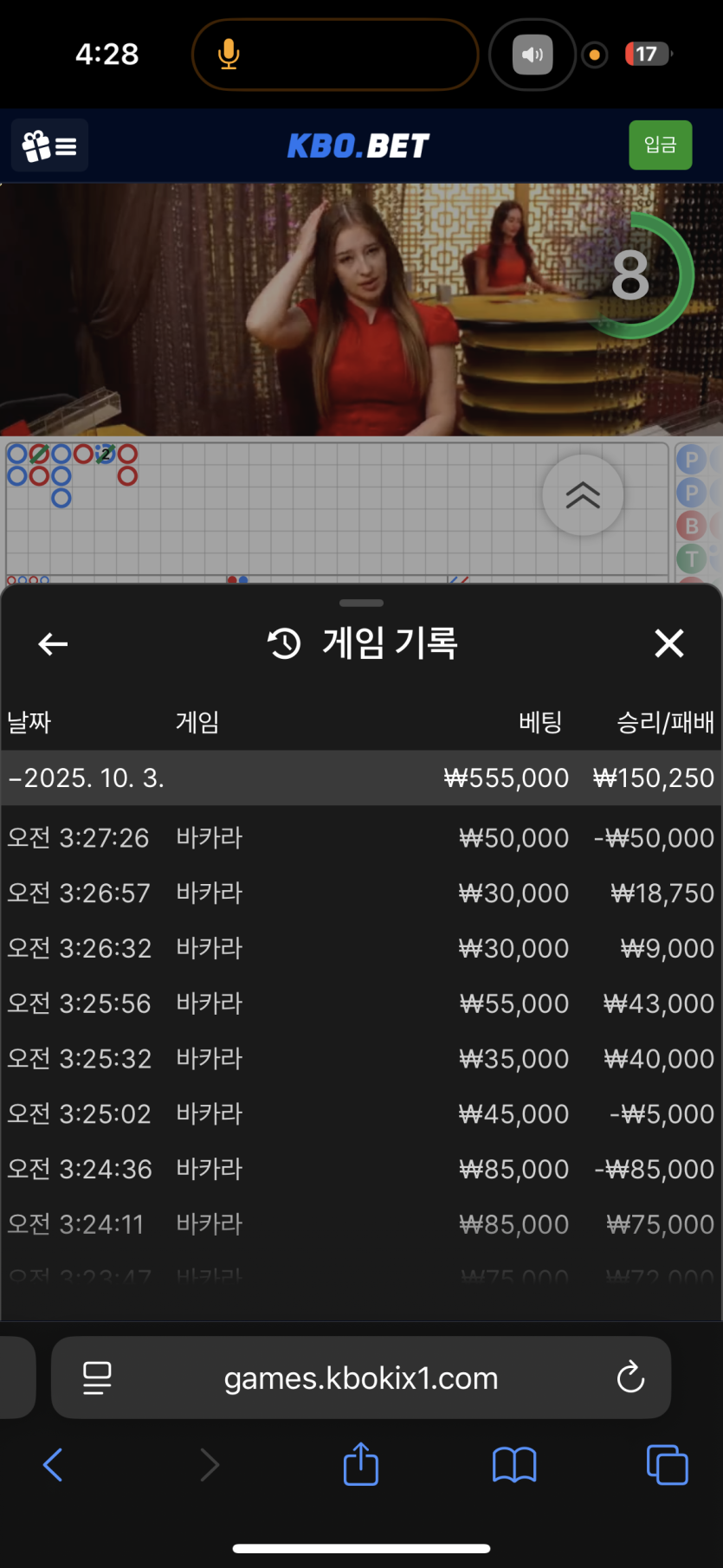Open the 오전 3:27:26 바카라 record
This screenshot has height=1568, width=723.
click(361, 838)
